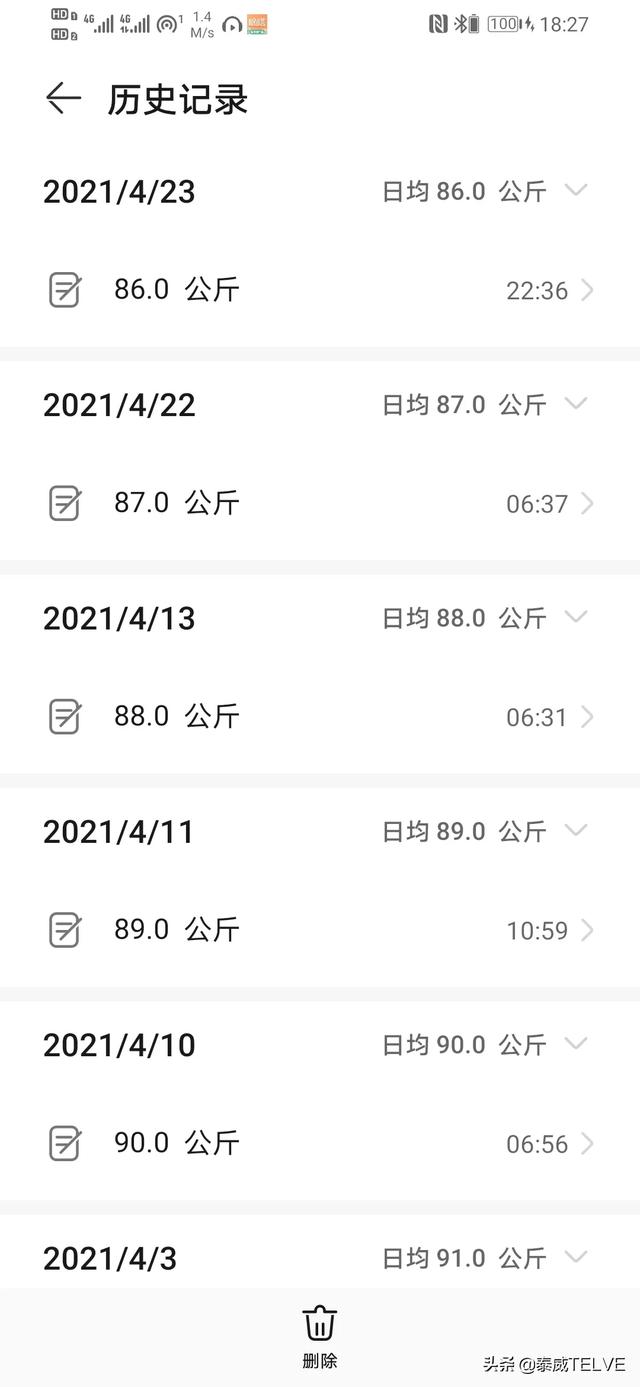
Task: Collapse the 2021/4/3 day group
Action: [x=575, y=1256]
